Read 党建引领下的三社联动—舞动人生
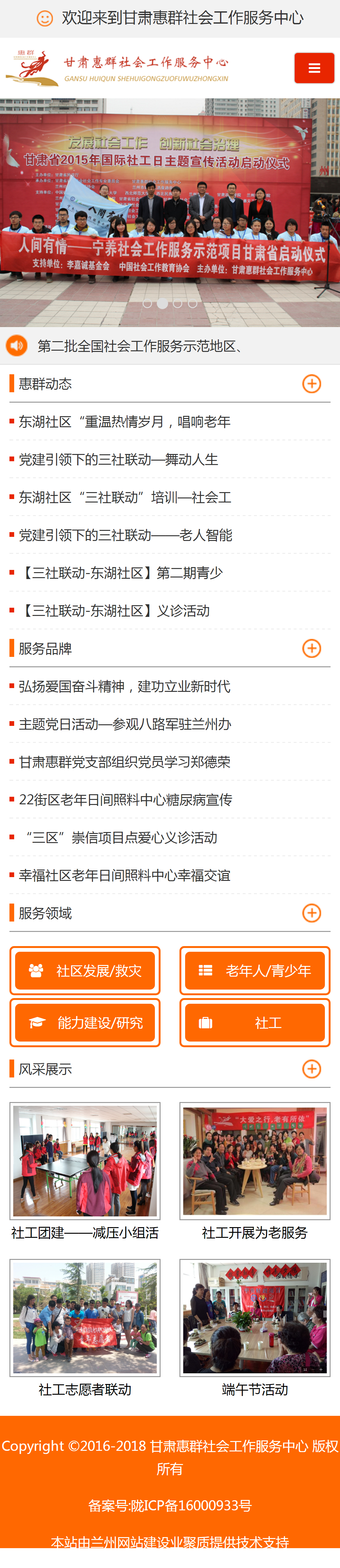340x1568 pixels. tap(119, 460)
